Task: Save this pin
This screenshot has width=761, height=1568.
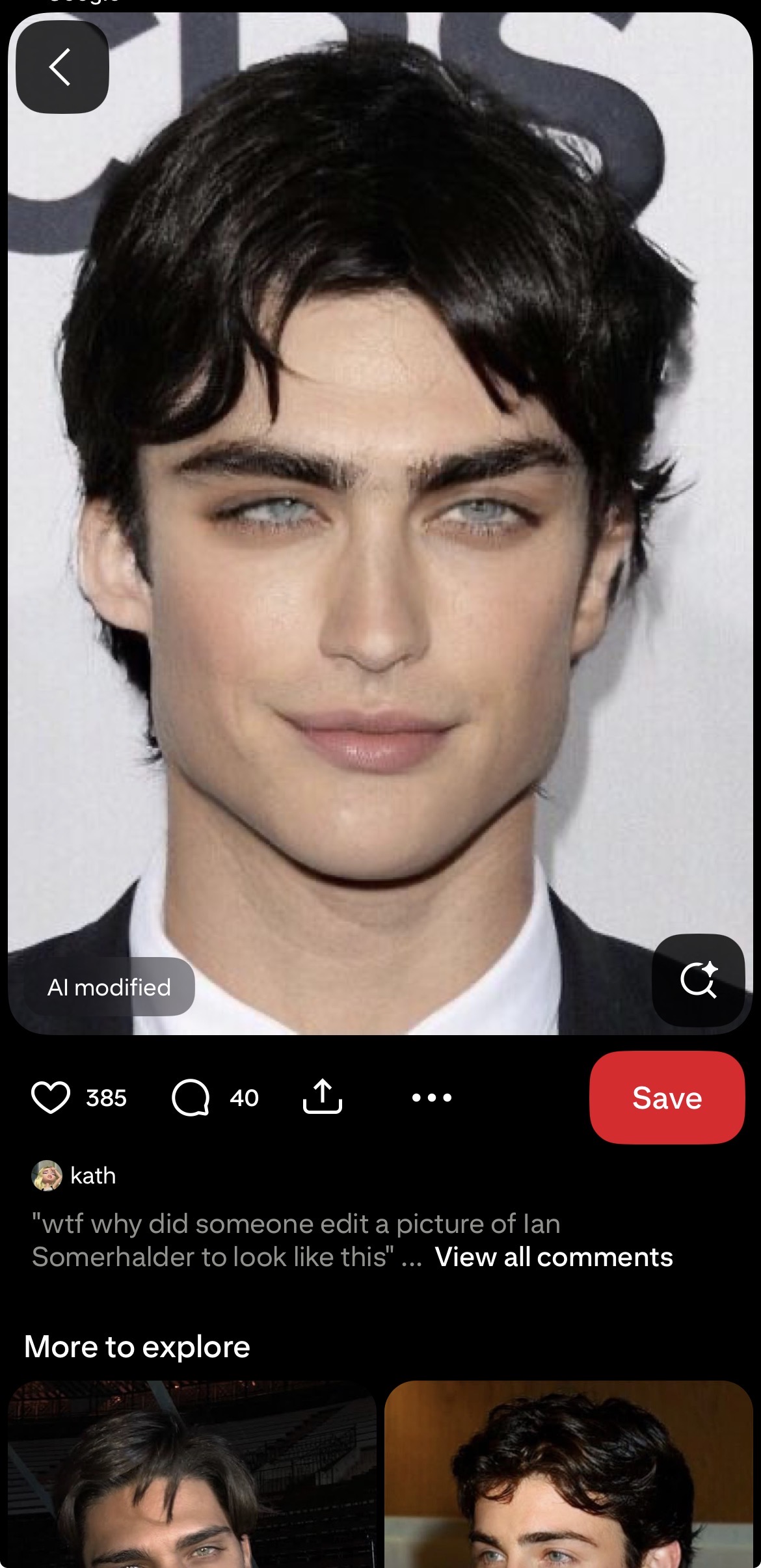Action: pyautogui.click(x=666, y=1098)
